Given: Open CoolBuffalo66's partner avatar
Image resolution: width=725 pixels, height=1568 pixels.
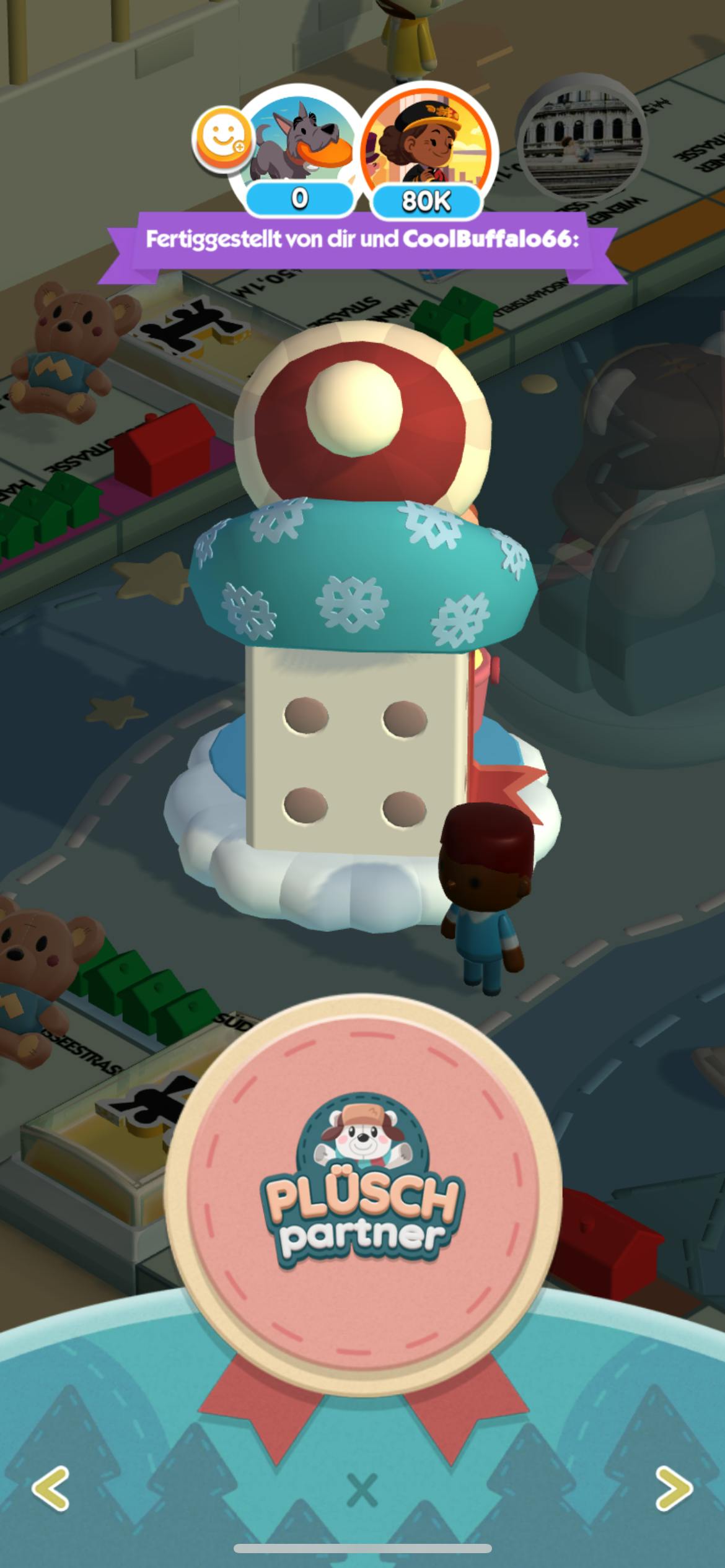Looking at the screenshot, I should 428,141.
